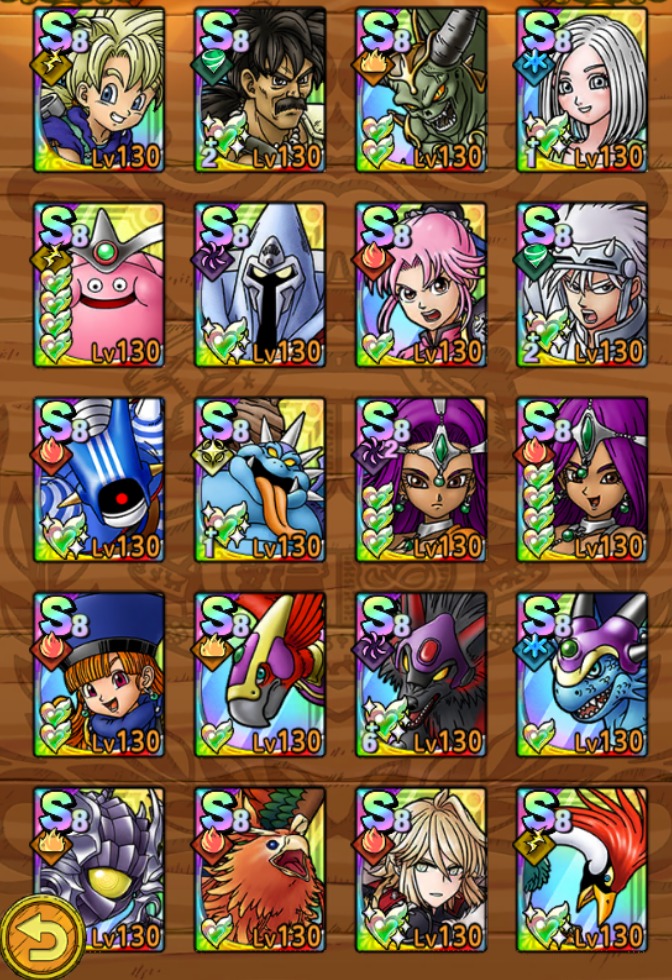Select the blue-hat orange-haired girl card
Image resolution: width=672 pixels, height=980 pixels.
[x=99, y=675]
